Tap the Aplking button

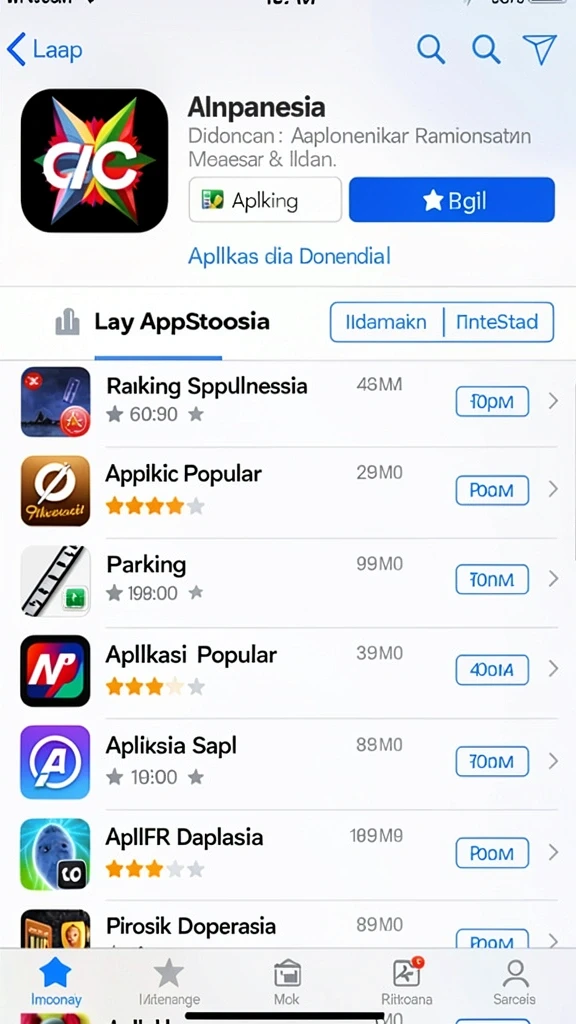pyautogui.click(x=265, y=200)
